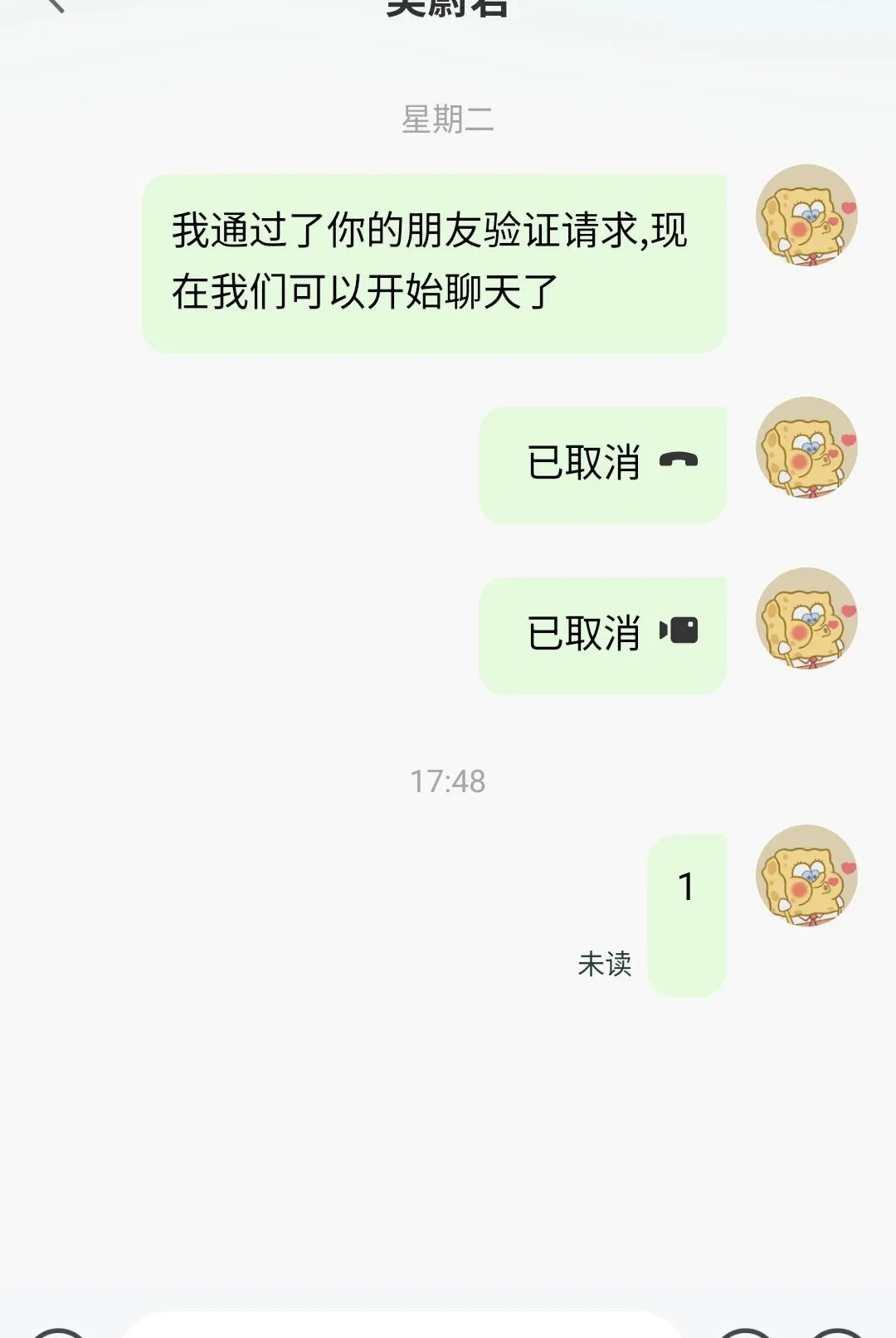Go back using the top-left arrow
896x1338 pixels.
pyautogui.click(x=55, y=5)
